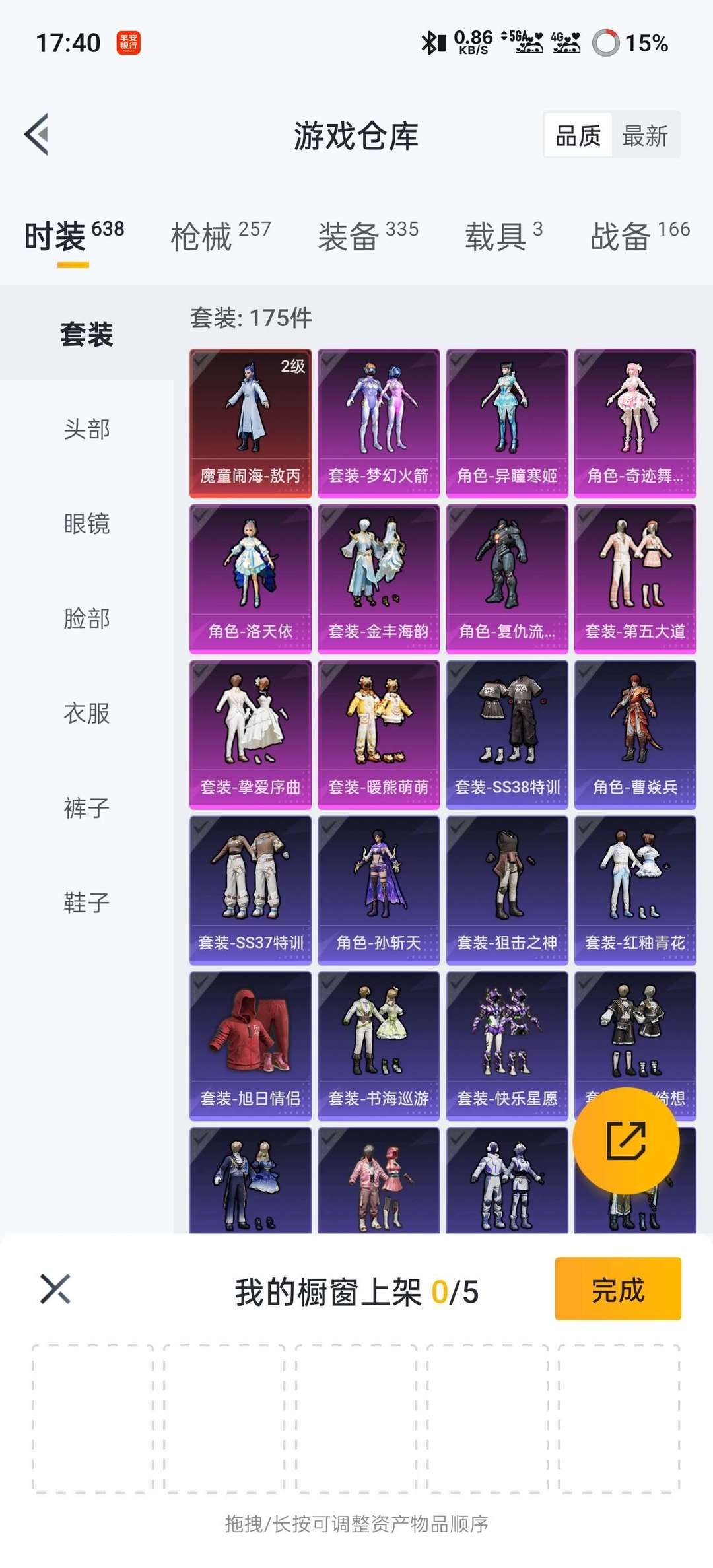
Task: Tap 完成 to finish the showcase
Action: pyautogui.click(x=618, y=1289)
